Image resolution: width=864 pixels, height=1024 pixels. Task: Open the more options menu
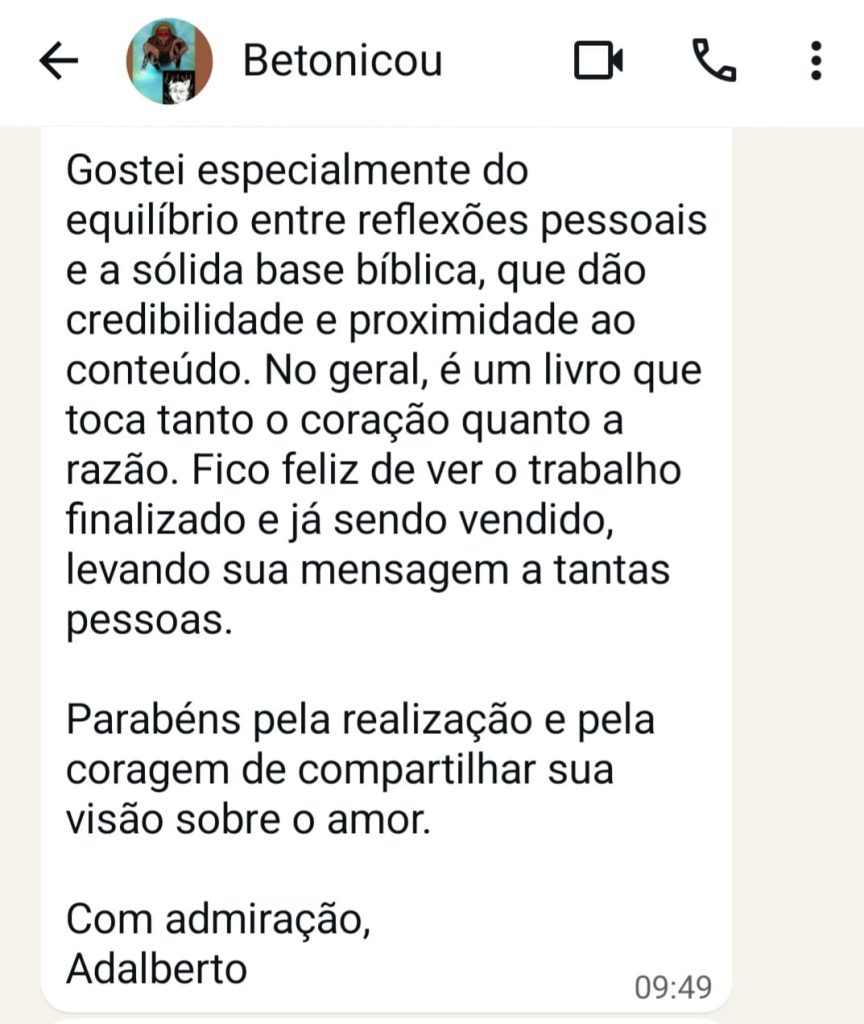point(816,62)
